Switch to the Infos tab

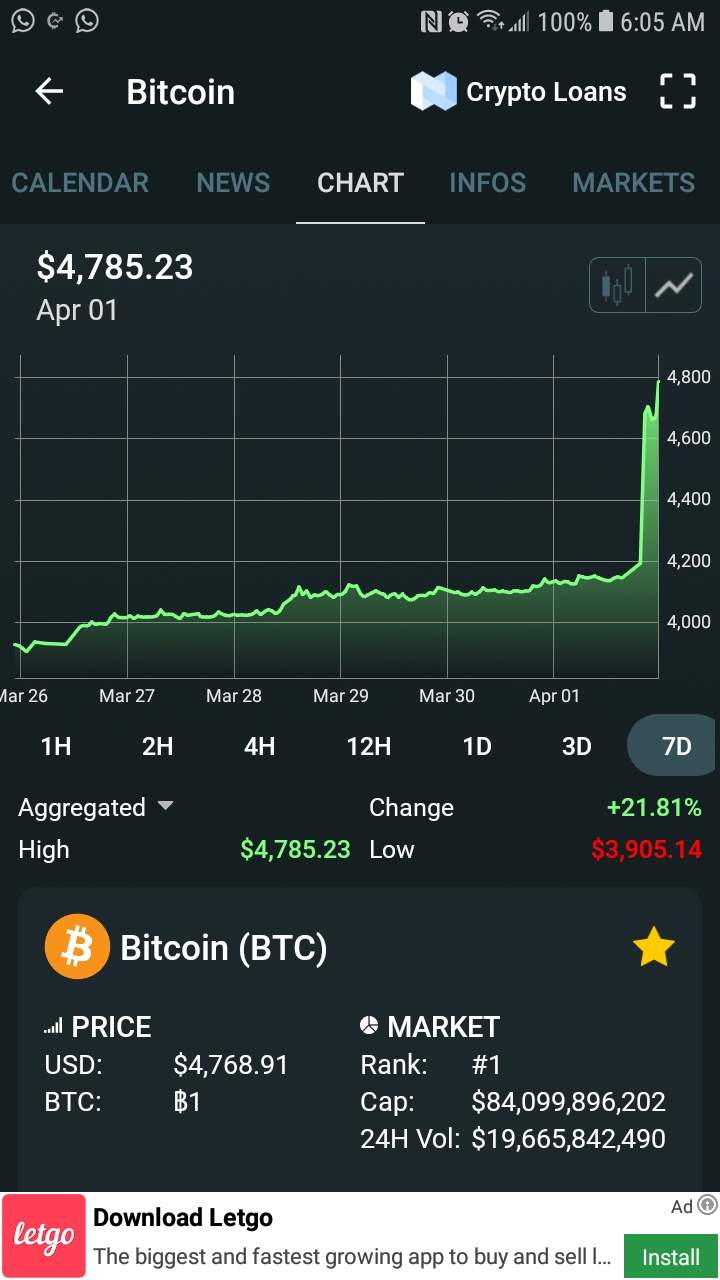tap(487, 183)
